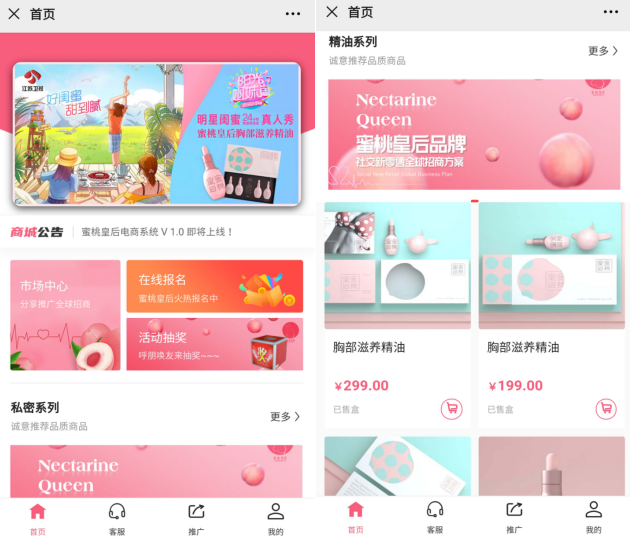
Task: Open the 商城公告 announcement line
Action: (x=156, y=232)
